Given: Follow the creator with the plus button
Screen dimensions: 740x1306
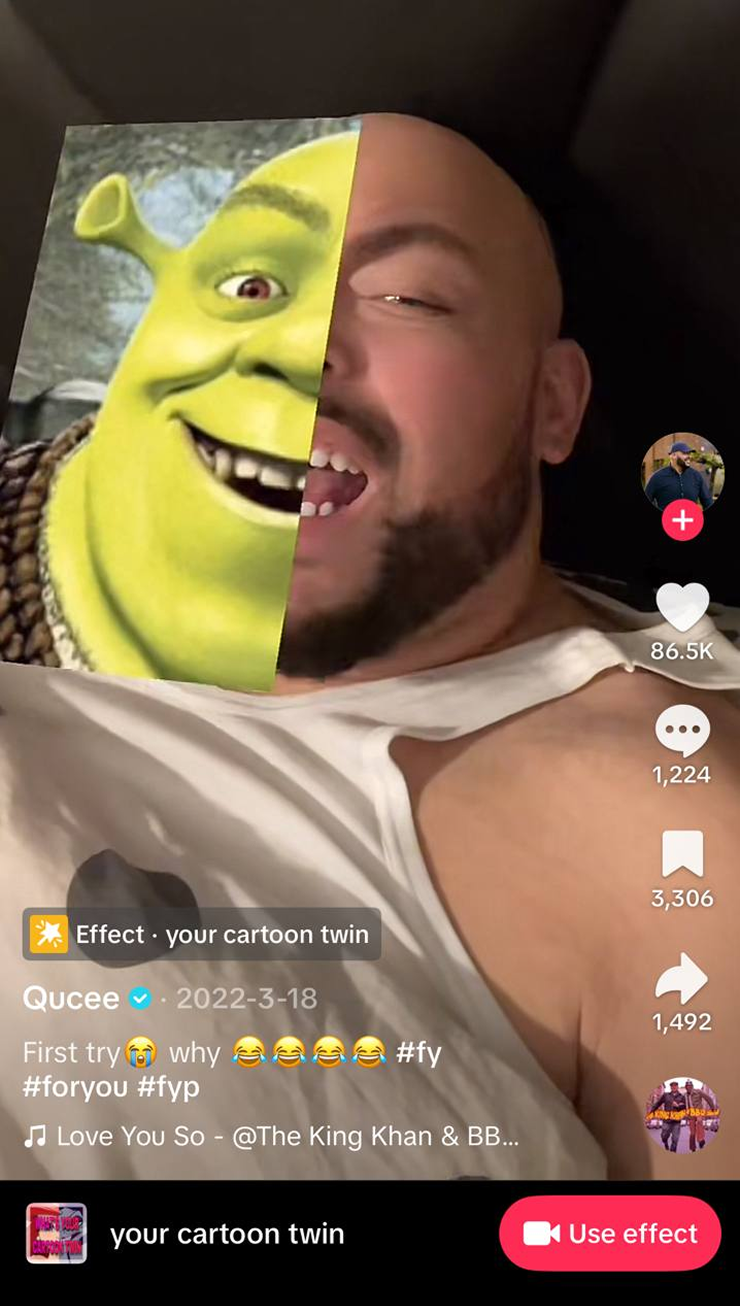Looking at the screenshot, I should point(682,520).
